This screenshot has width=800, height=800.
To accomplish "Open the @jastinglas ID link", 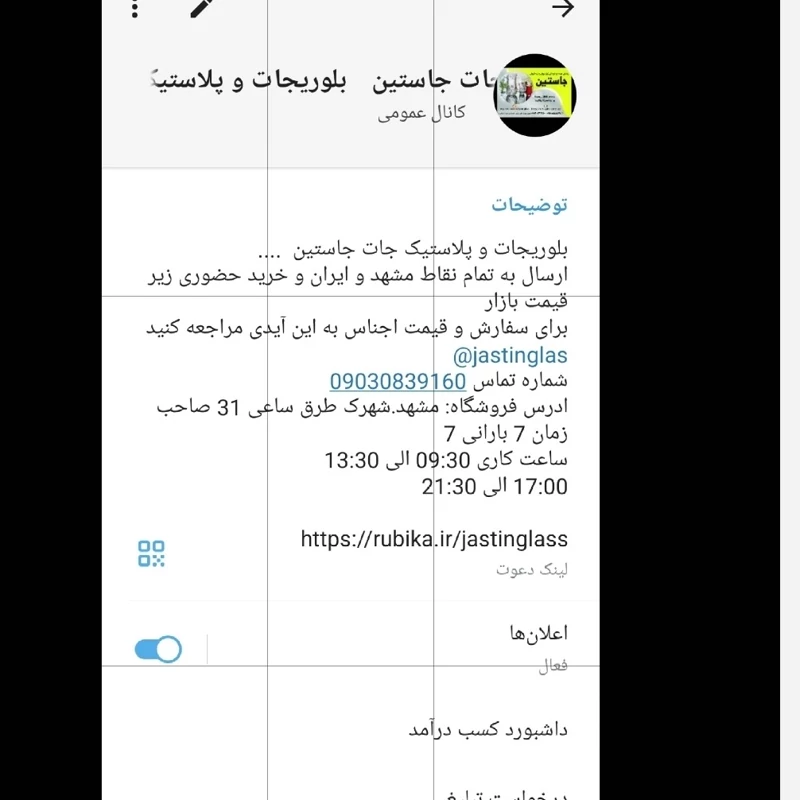I will click(x=509, y=357).
